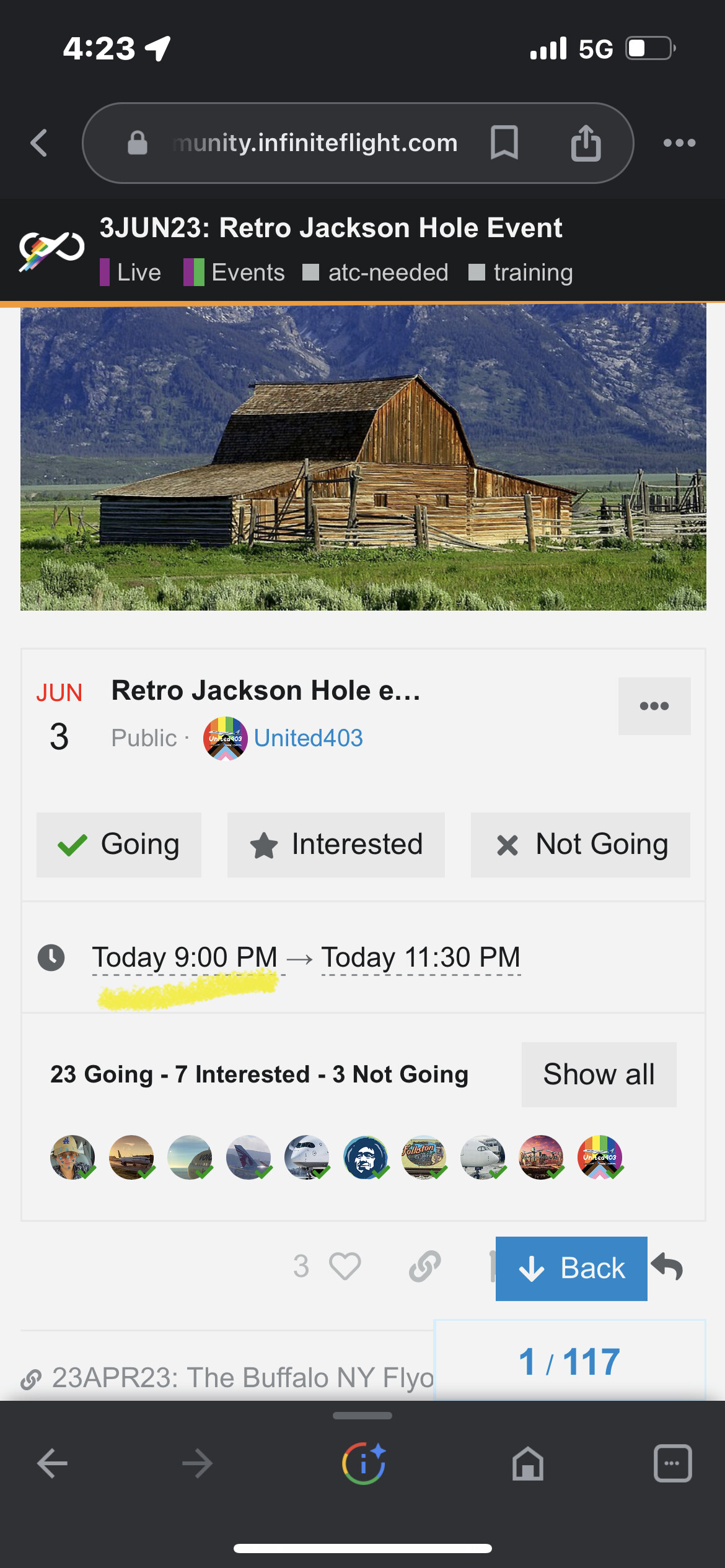Open the event's more options button
This screenshot has height=1568, width=725.
(x=654, y=706)
